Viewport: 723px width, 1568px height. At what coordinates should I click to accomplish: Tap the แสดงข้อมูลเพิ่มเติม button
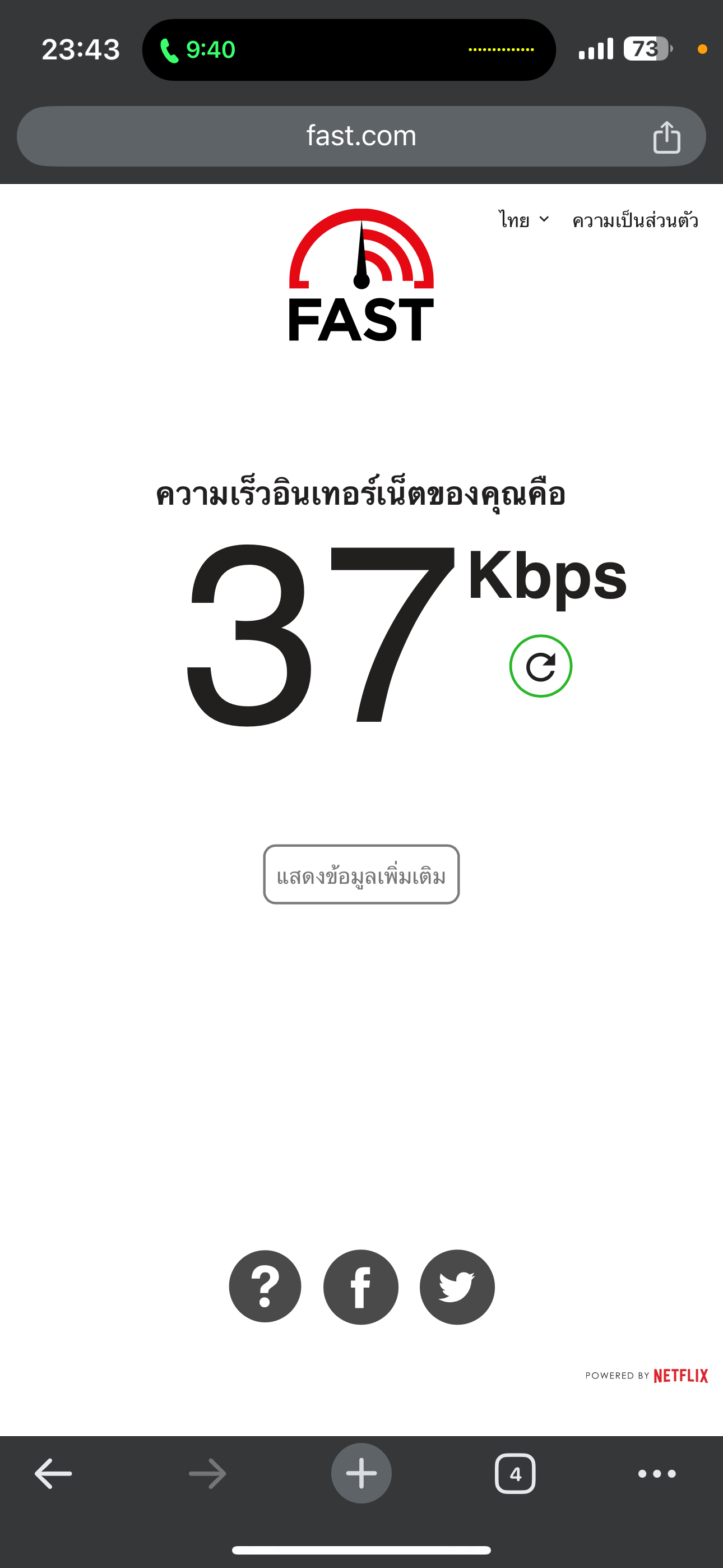tap(361, 875)
